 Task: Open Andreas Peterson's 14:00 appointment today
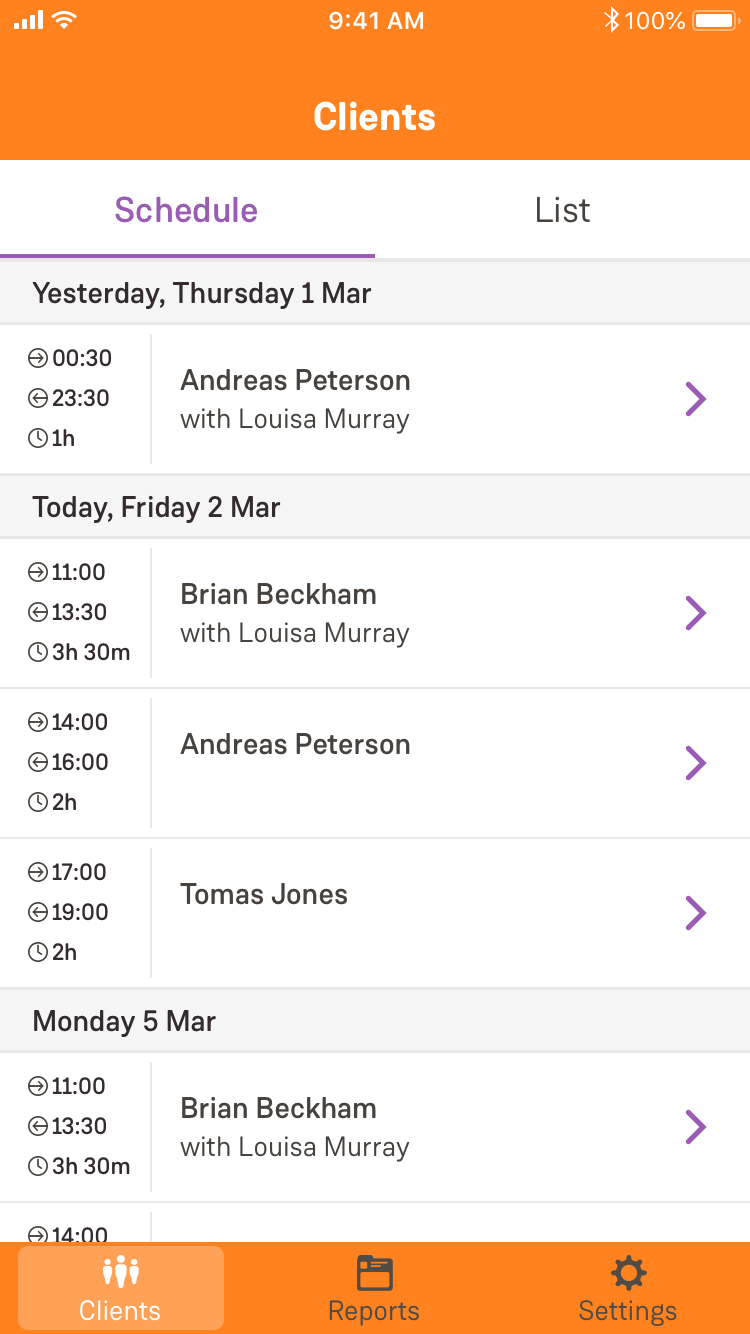(x=375, y=763)
